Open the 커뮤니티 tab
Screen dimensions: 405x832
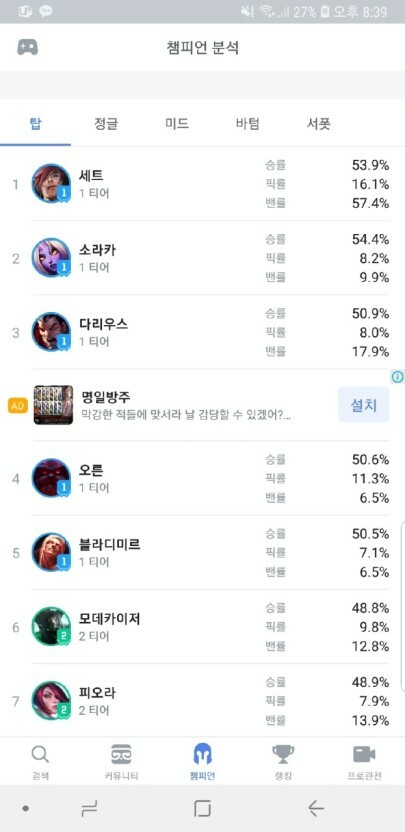(x=122, y=762)
